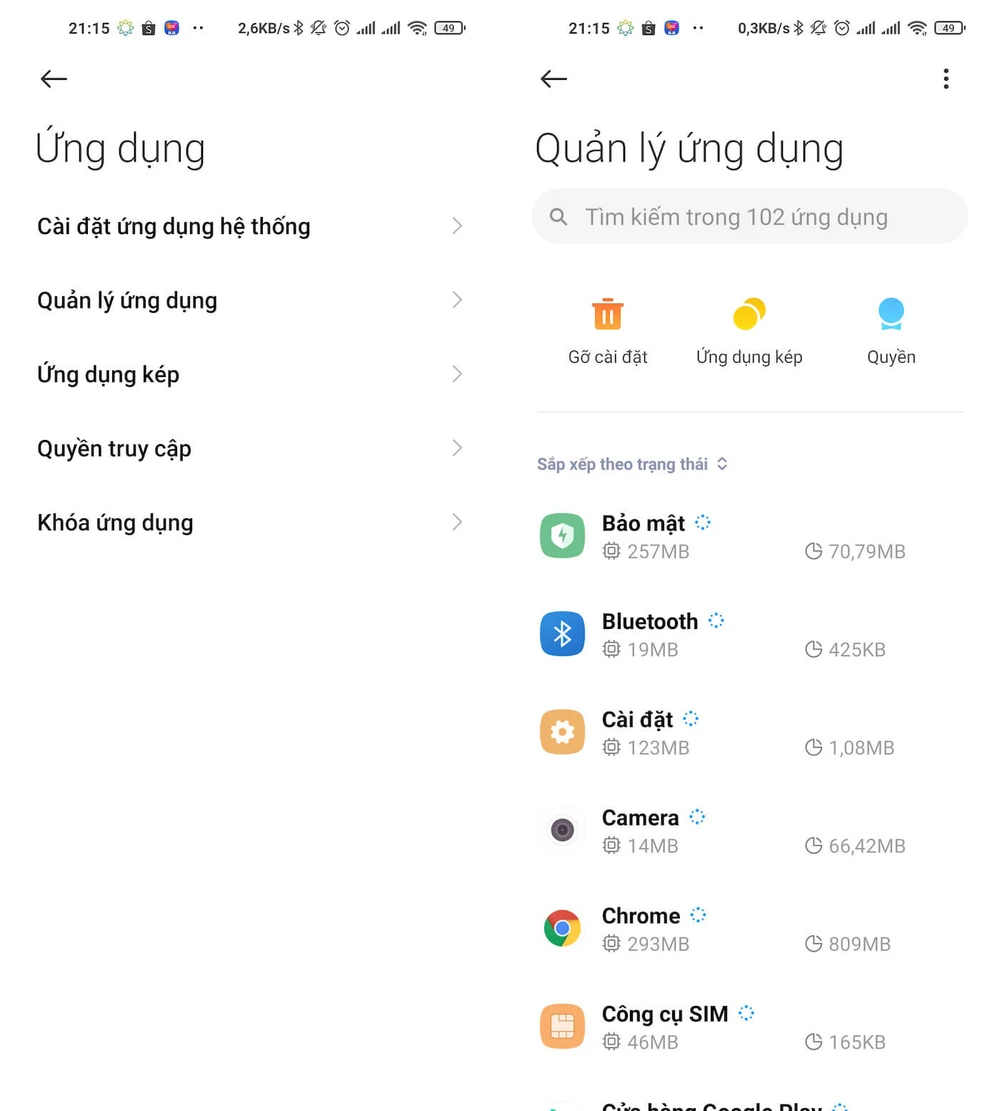Expand Khóa ứng dụng via its chevron
The width and height of the screenshot is (1000, 1111).
tap(457, 522)
